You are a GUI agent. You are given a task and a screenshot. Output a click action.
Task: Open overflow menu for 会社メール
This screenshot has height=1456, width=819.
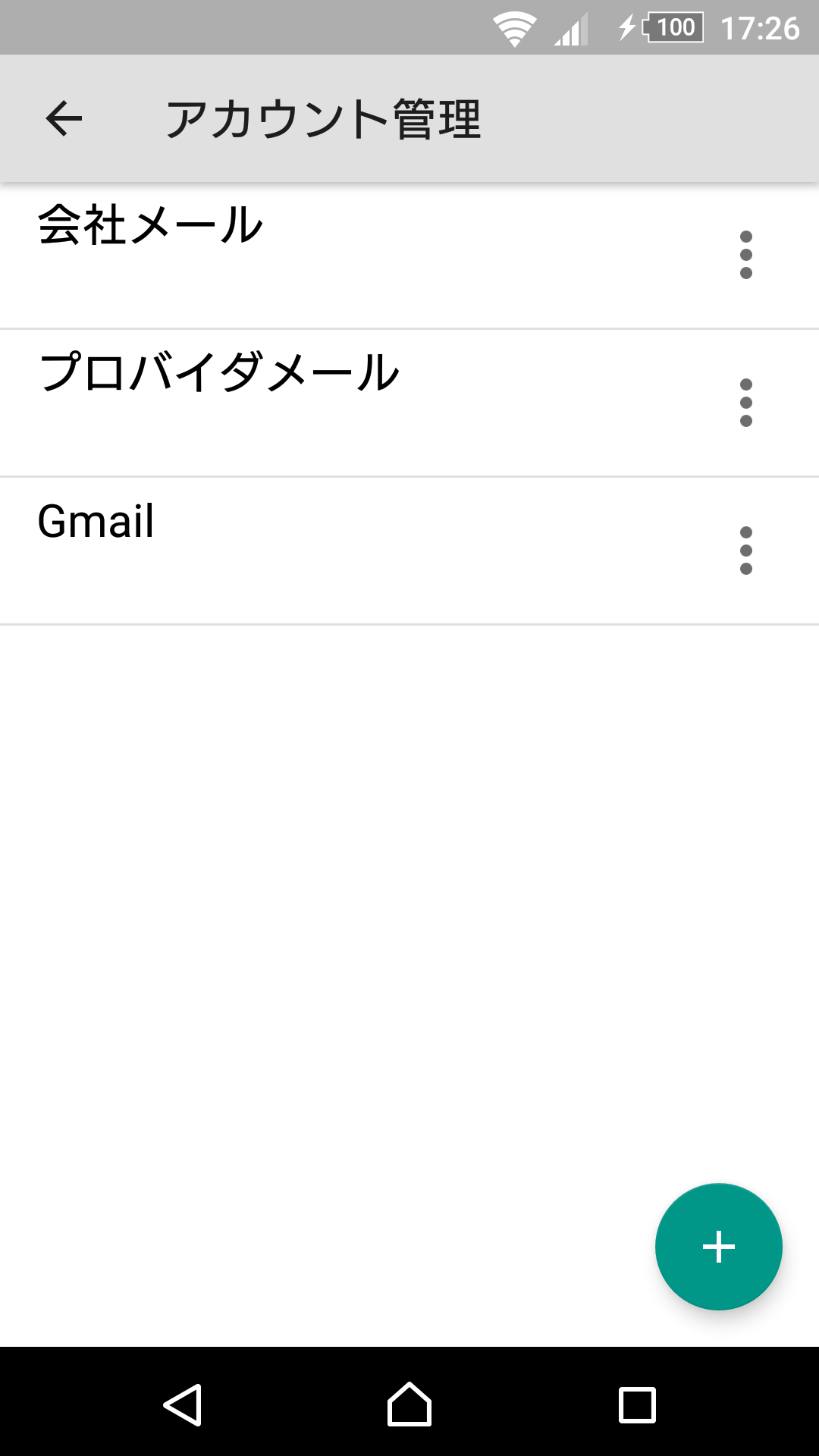pyautogui.click(x=745, y=255)
